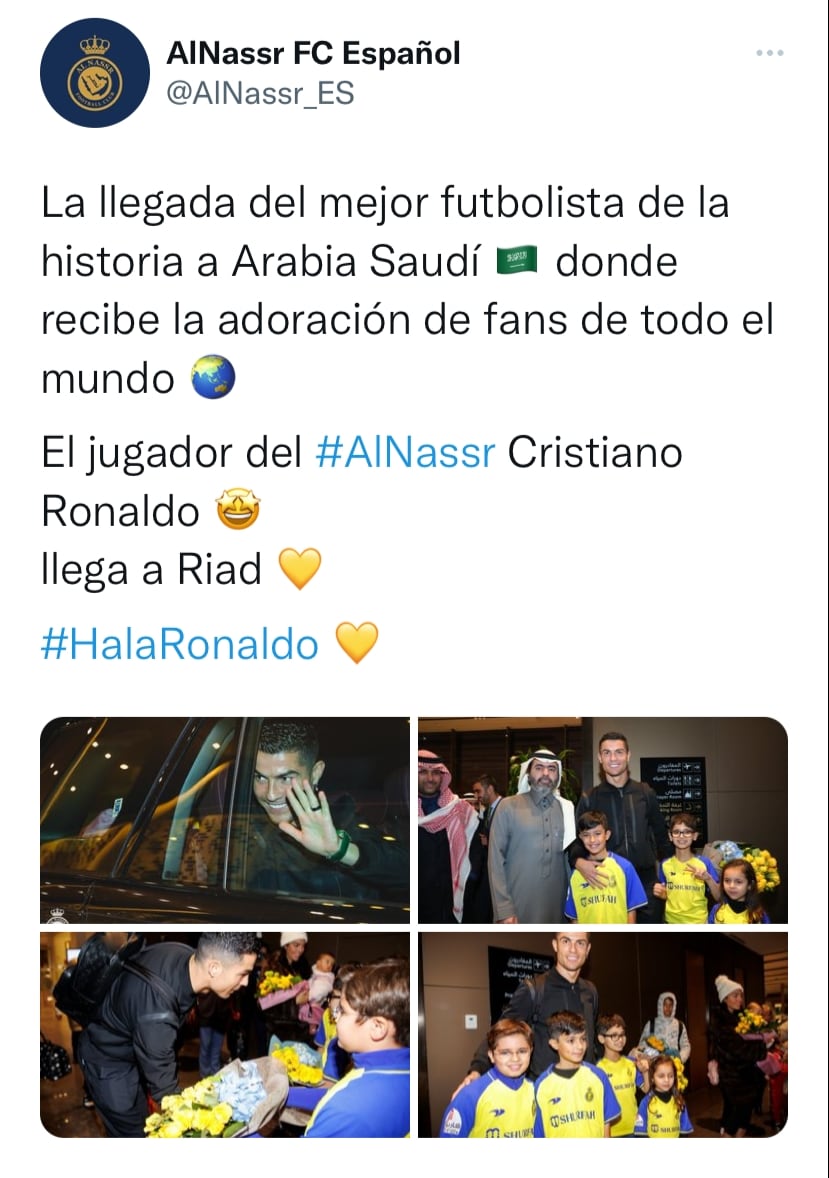Open the tweet's three-dot overflow menu
This screenshot has height=1178, width=829.
769,52
